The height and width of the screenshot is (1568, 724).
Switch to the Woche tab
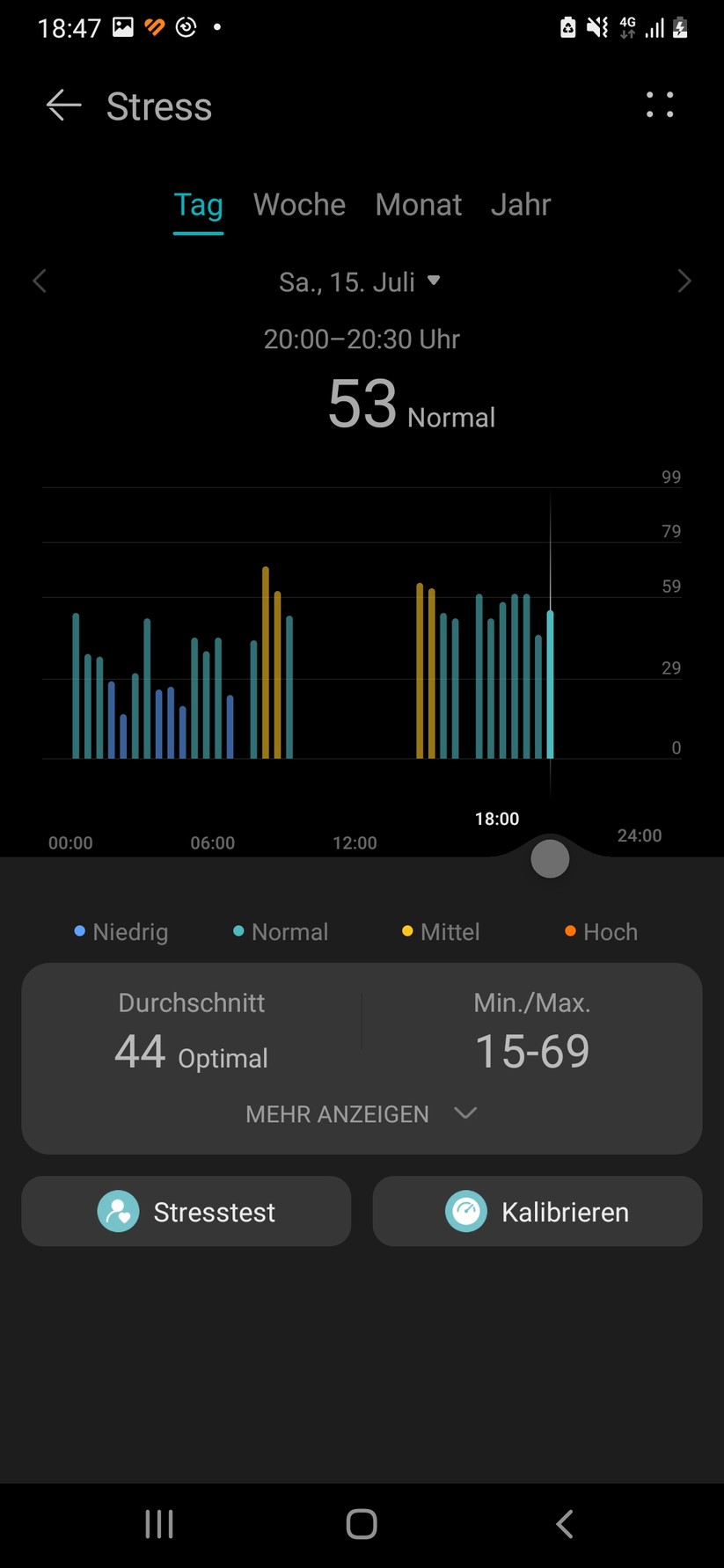tap(299, 205)
